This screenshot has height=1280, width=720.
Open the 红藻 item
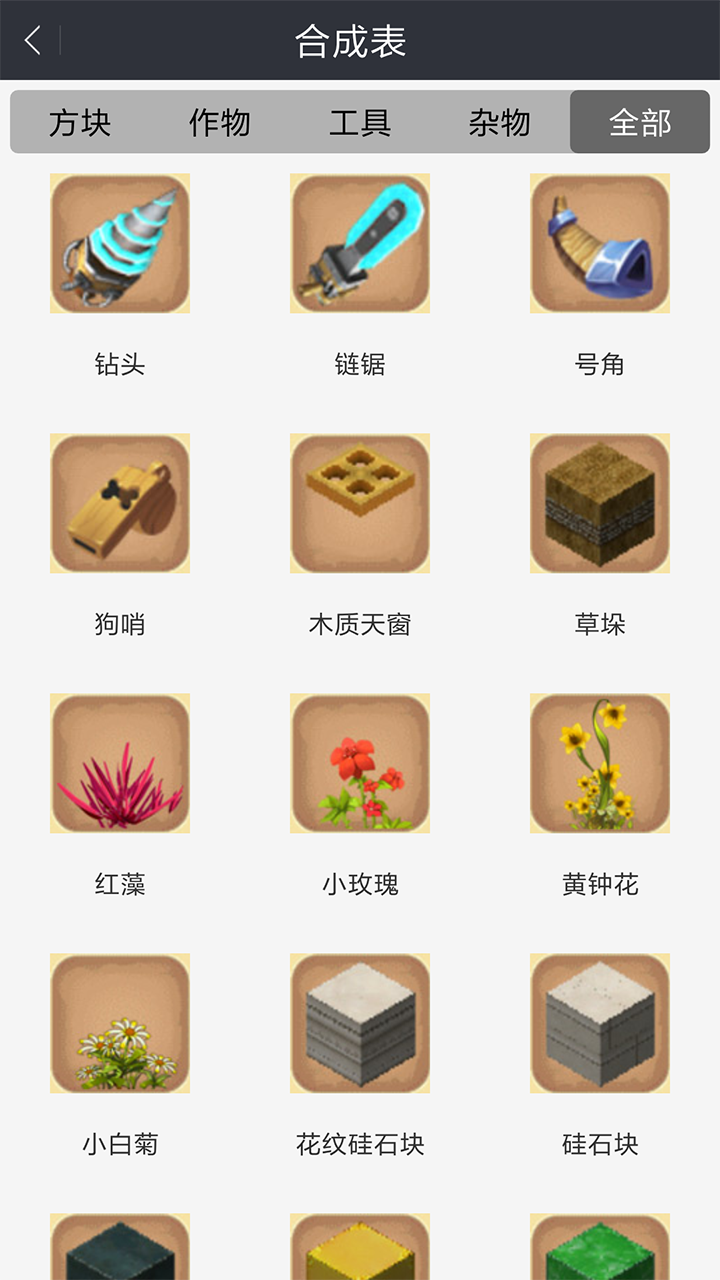[120, 764]
